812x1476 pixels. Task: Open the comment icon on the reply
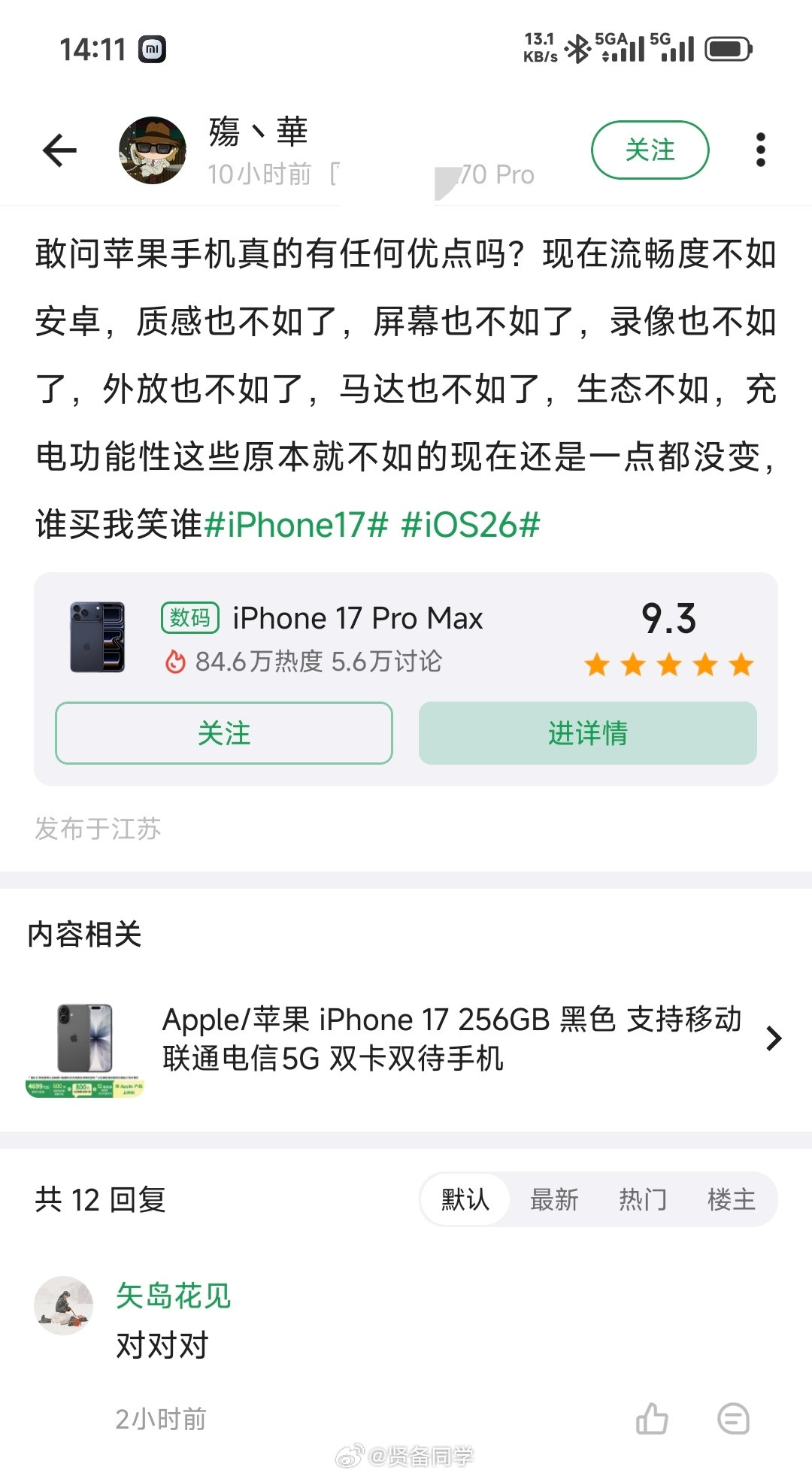(733, 1417)
